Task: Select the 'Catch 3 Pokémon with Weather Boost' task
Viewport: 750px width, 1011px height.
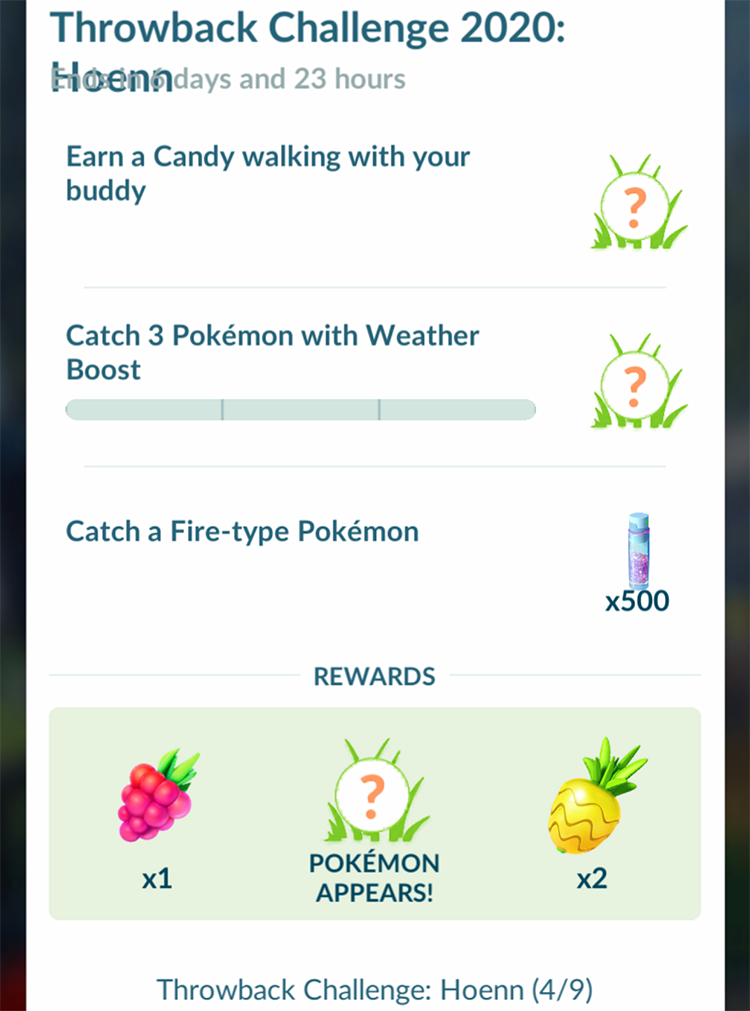Action: point(273,352)
